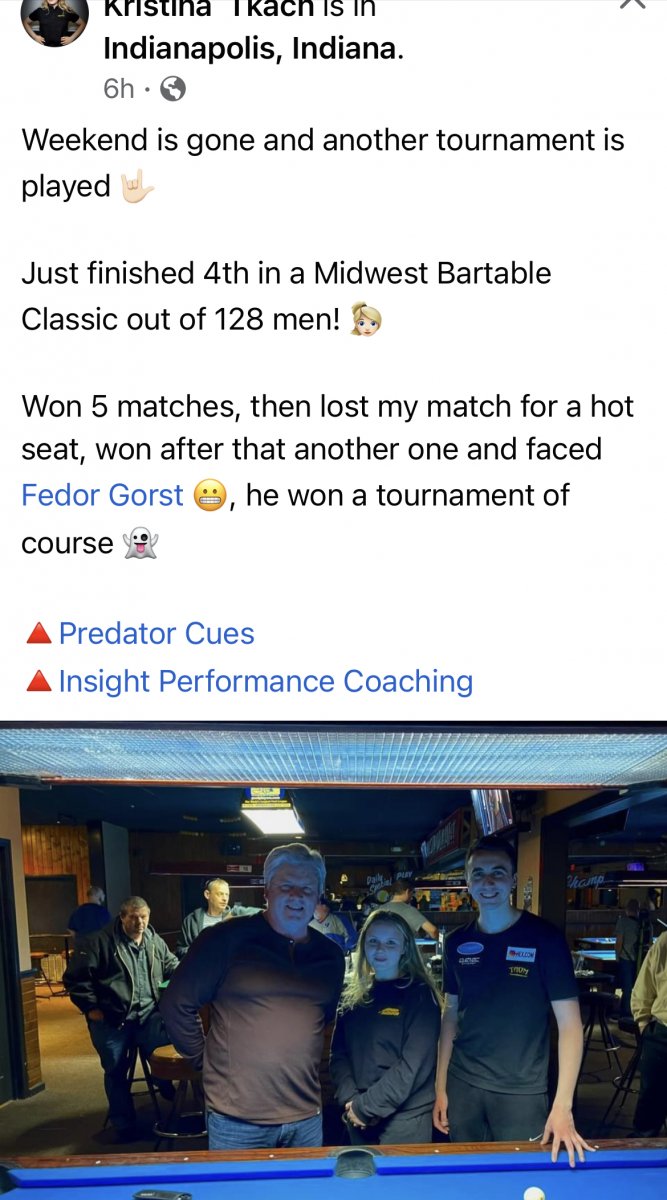Image resolution: width=667 pixels, height=1200 pixels.
Task: View the pool hall group photo
Action: 333,960
